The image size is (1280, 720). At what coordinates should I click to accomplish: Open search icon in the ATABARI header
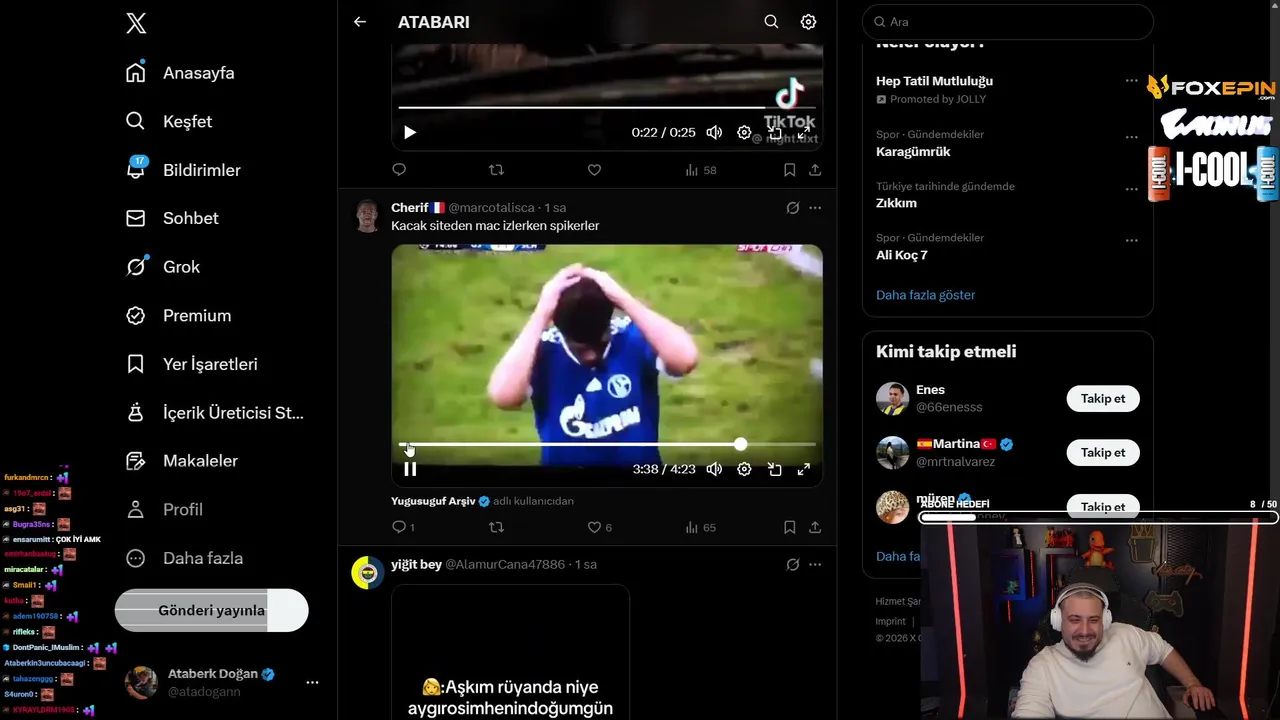(x=771, y=22)
